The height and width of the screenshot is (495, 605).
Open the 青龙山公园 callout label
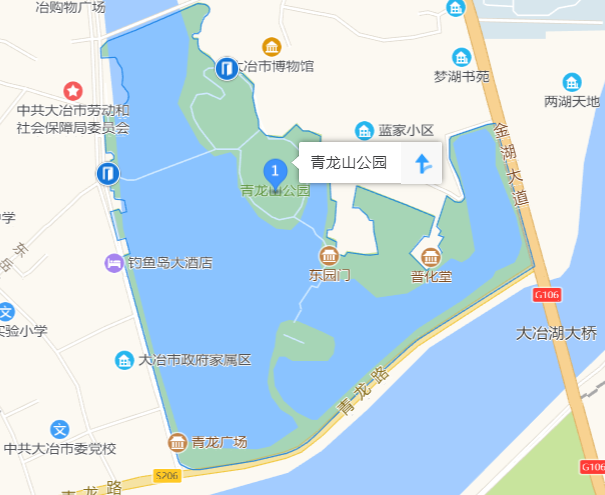tap(349, 163)
